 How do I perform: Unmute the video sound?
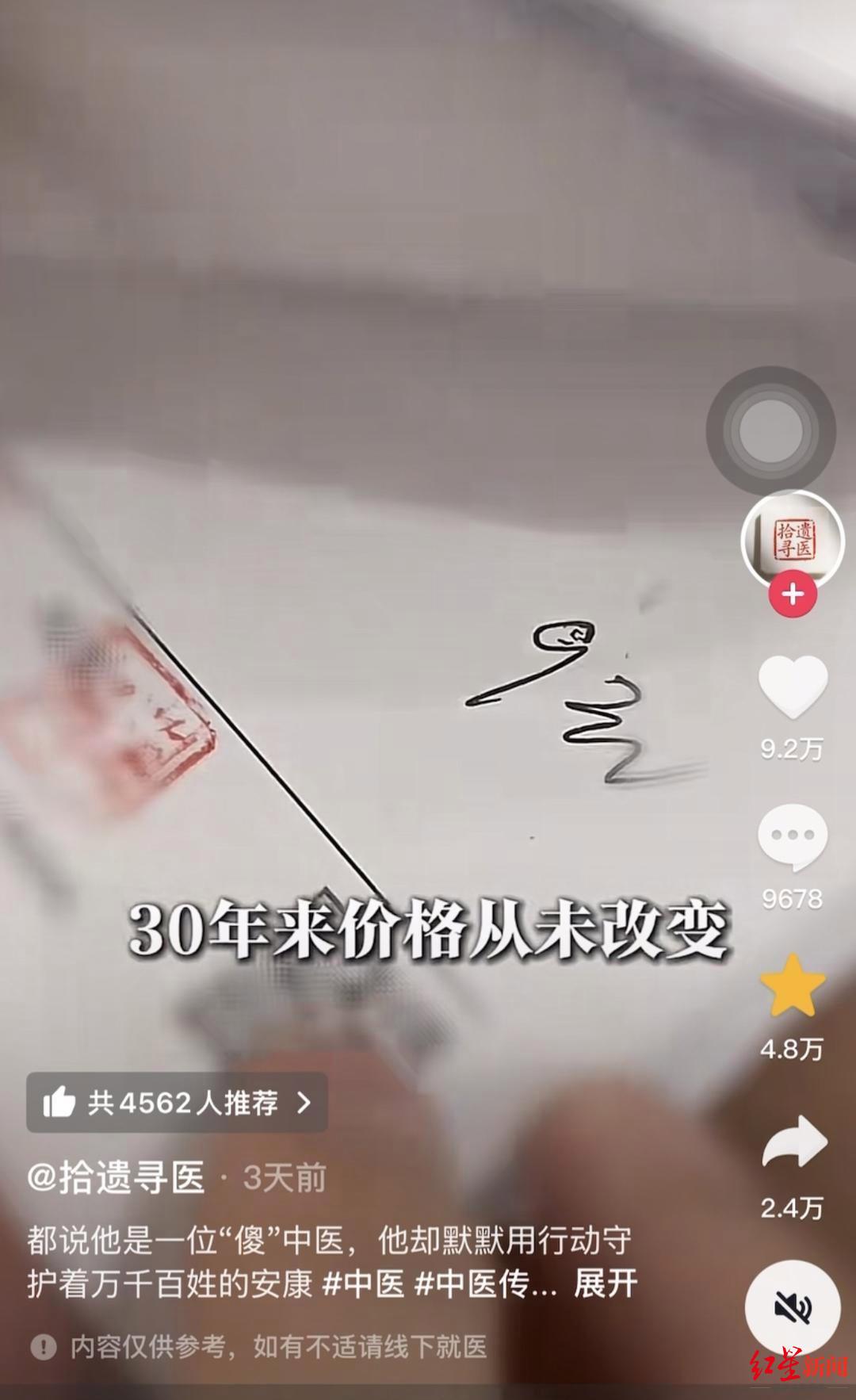[793, 1308]
